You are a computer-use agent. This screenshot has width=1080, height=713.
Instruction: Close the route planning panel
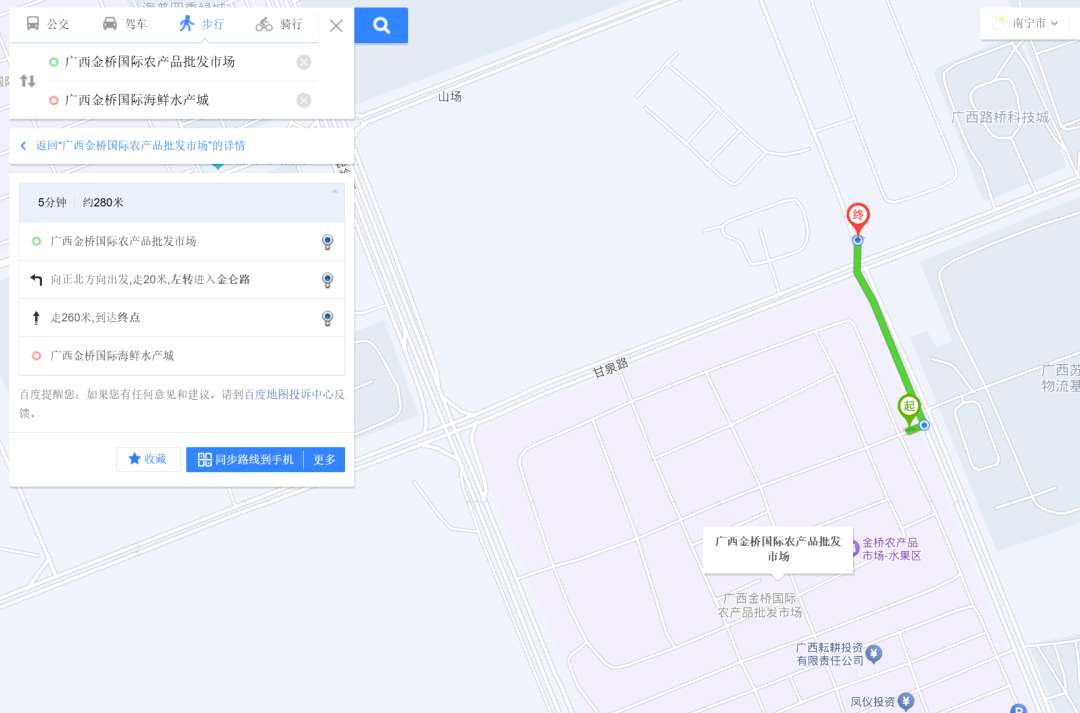point(336,25)
